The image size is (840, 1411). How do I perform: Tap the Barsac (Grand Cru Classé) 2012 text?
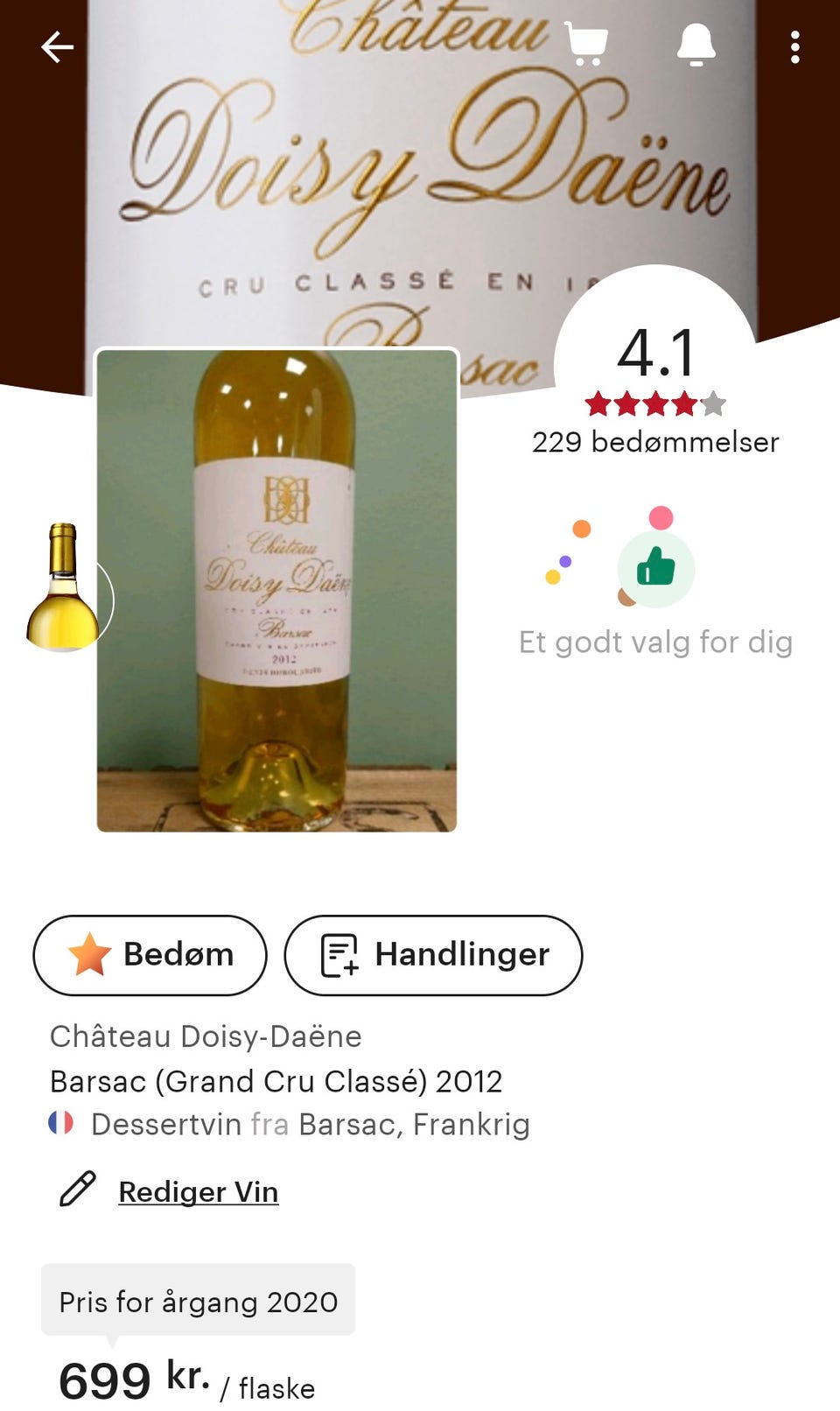coord(276,1081)
